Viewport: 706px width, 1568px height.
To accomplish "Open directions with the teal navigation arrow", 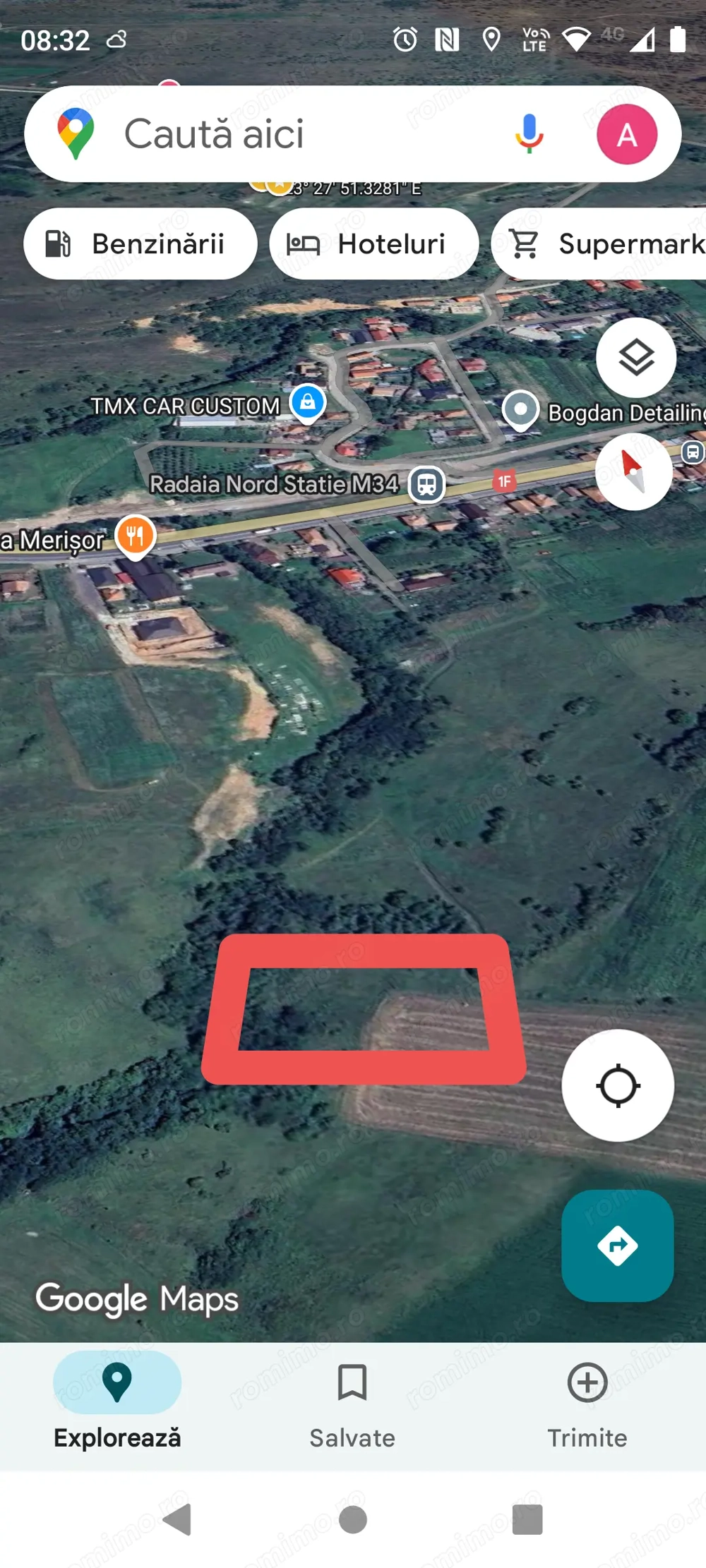I will point(616,1246).
